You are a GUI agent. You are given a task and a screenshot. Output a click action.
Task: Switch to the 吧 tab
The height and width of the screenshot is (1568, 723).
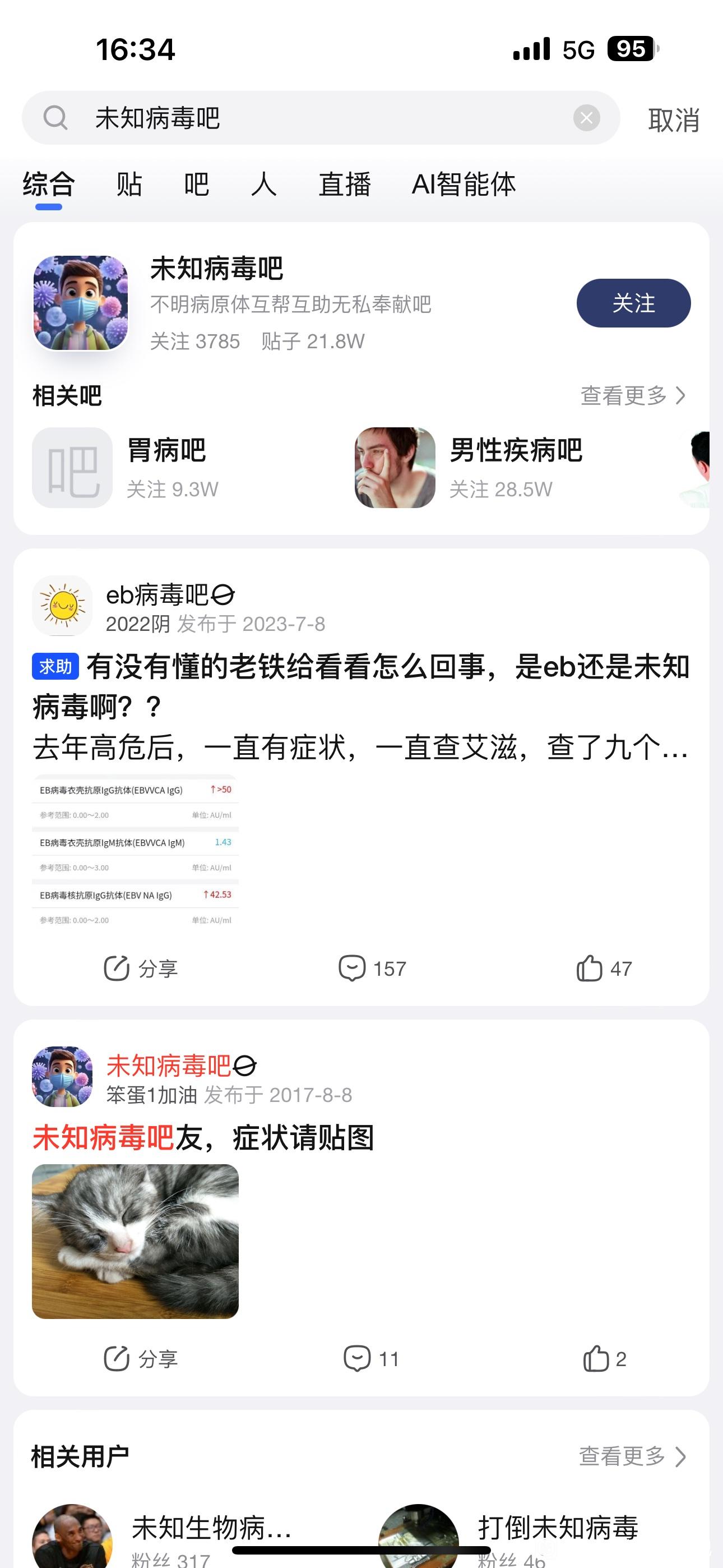pyautogui.click(x=197, y=185)
